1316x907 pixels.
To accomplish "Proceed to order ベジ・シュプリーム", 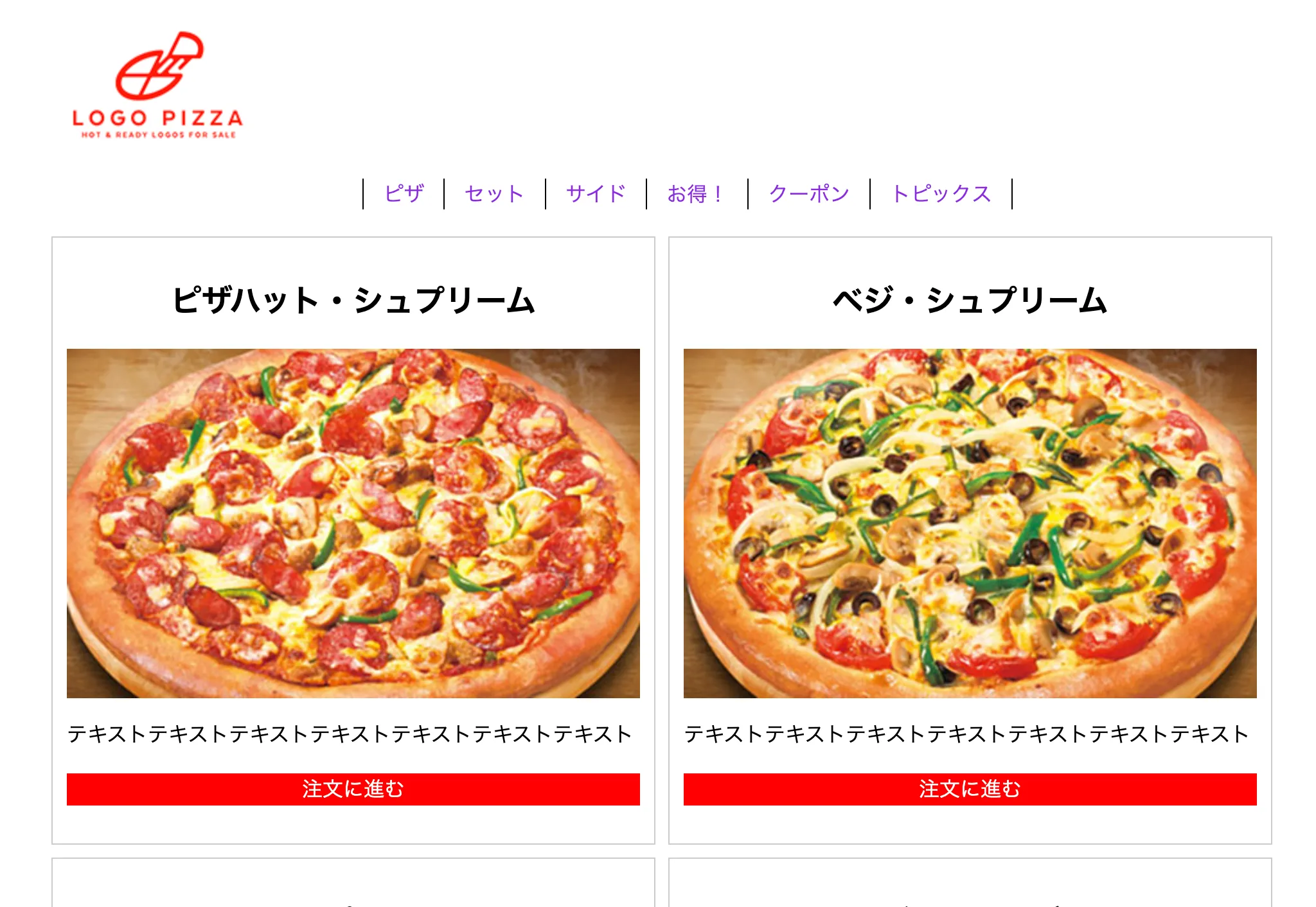I will 970,789.
